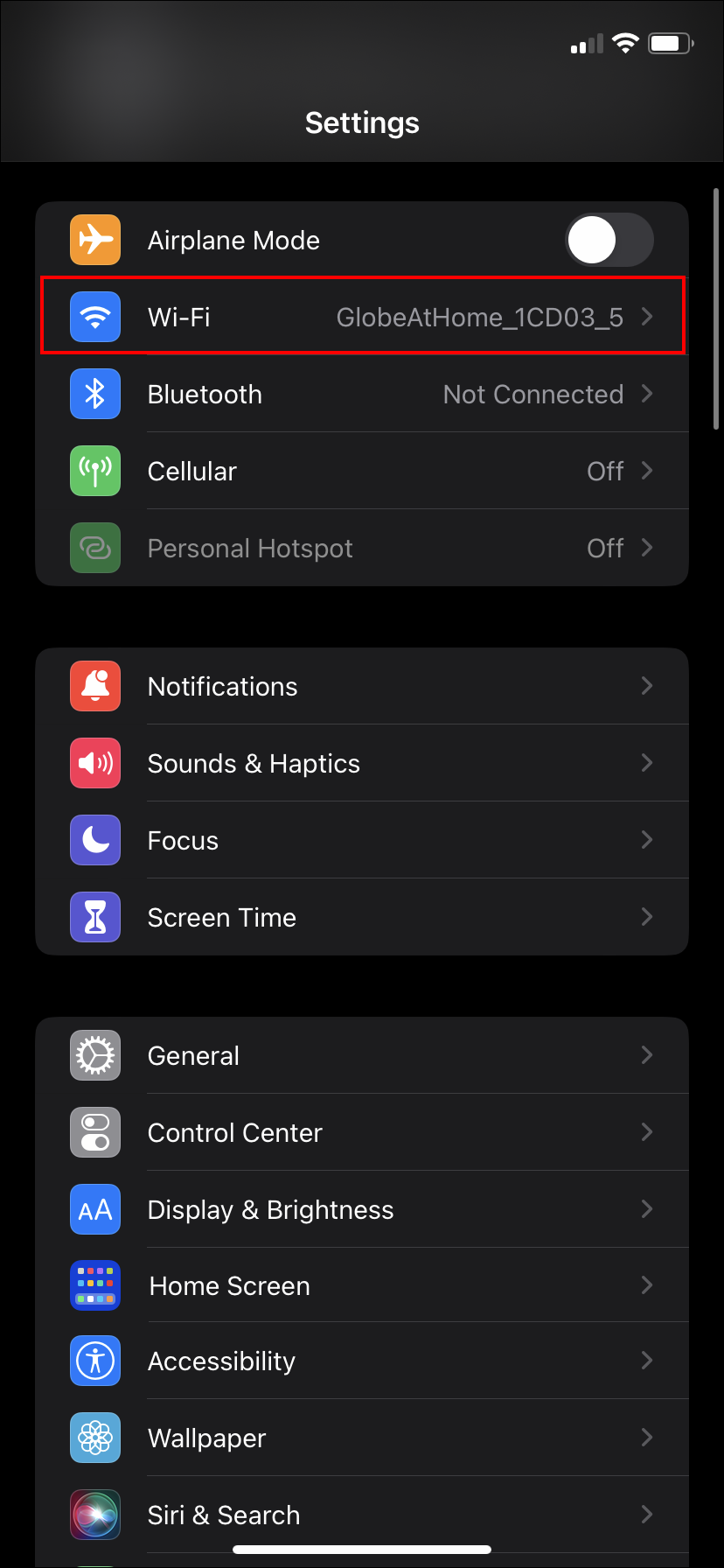Open Siri & Search settings

pyautogui.click(x=362, y=1515)
